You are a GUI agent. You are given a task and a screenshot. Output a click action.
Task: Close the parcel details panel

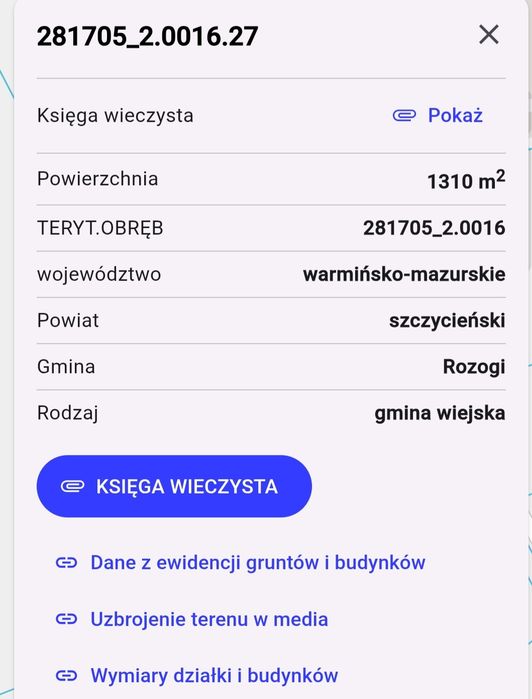click(489, 35)
